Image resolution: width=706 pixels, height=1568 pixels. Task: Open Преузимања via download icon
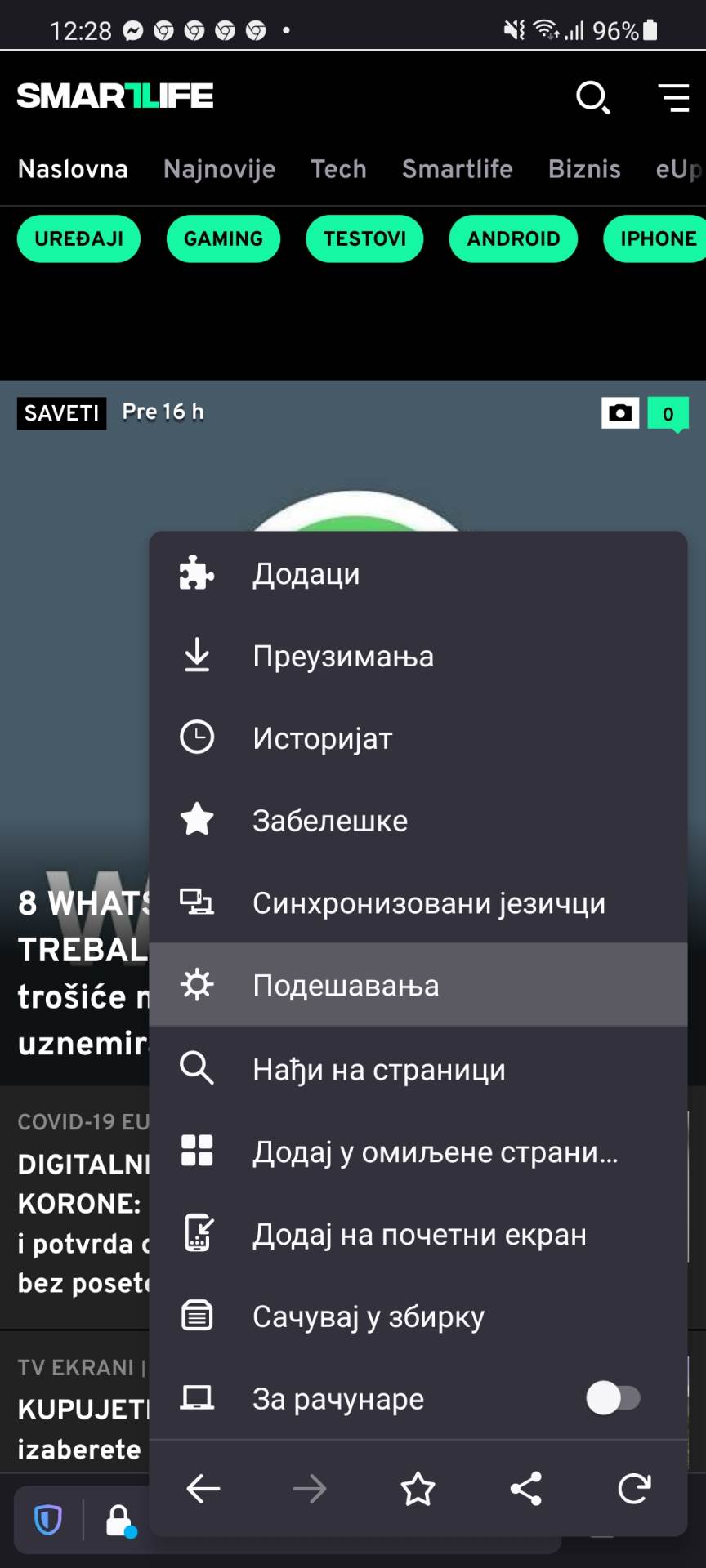click(x=196, y=655)
